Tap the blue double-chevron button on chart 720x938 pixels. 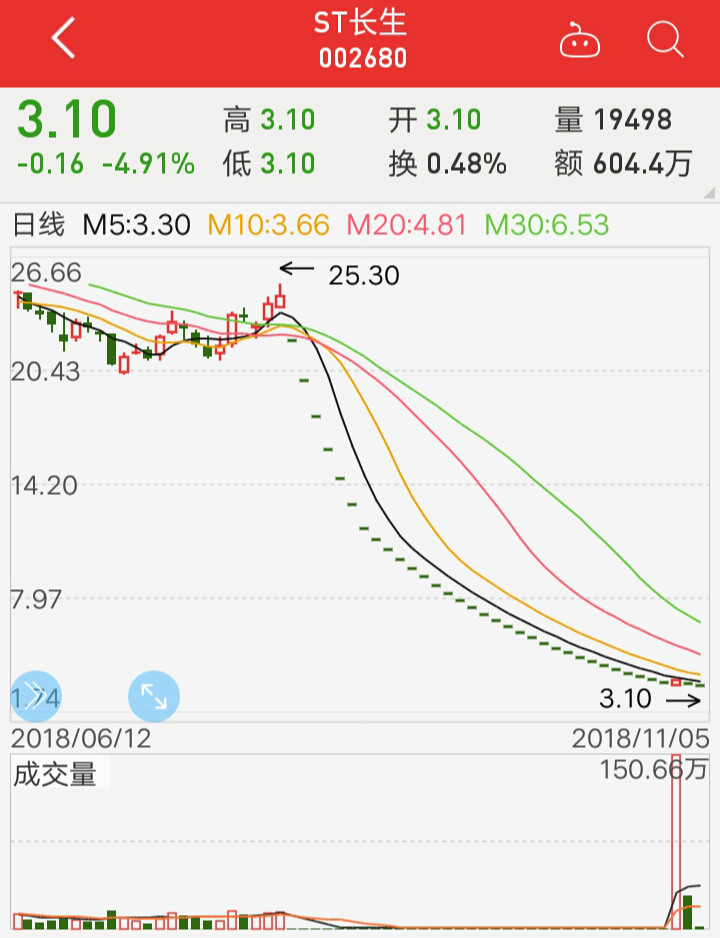coord(35,695)
